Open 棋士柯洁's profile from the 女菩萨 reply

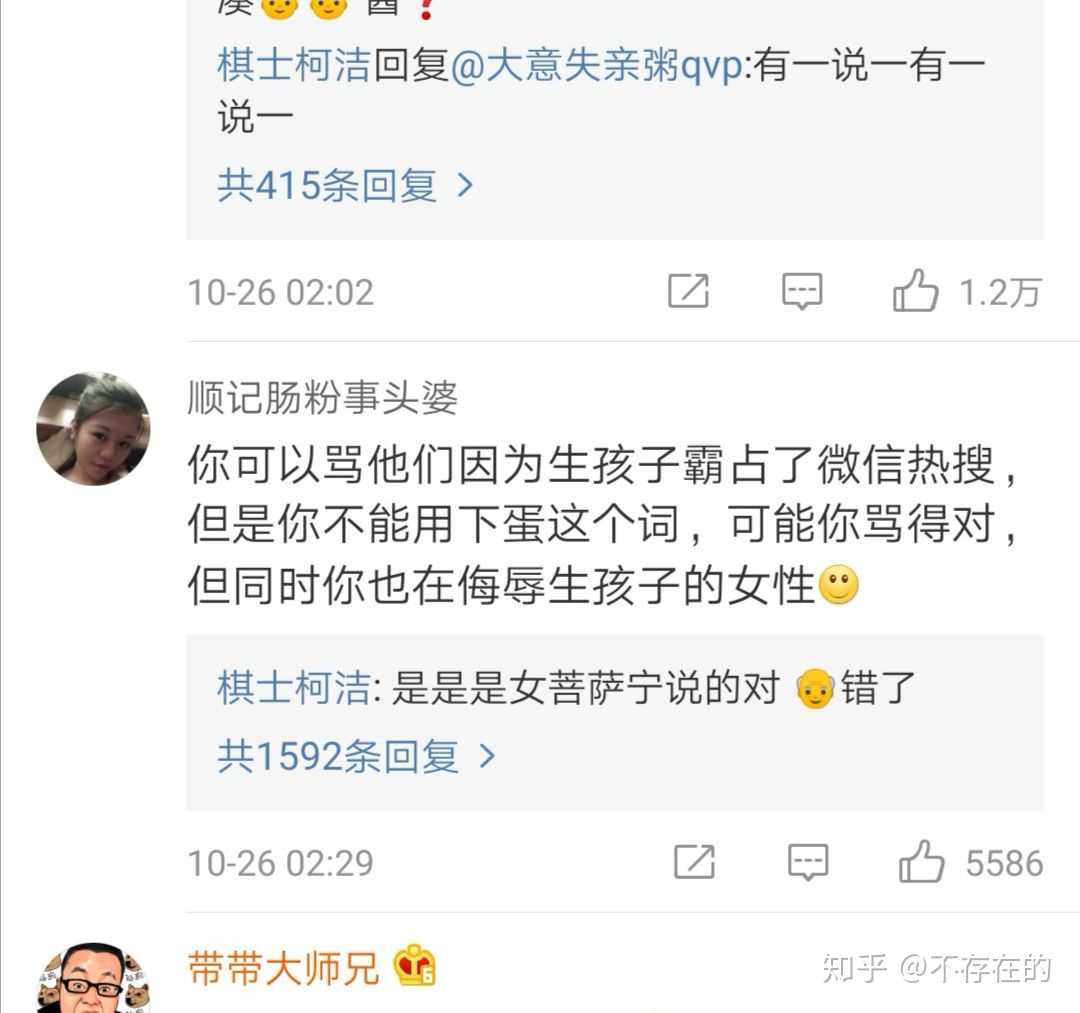point(293,689)
